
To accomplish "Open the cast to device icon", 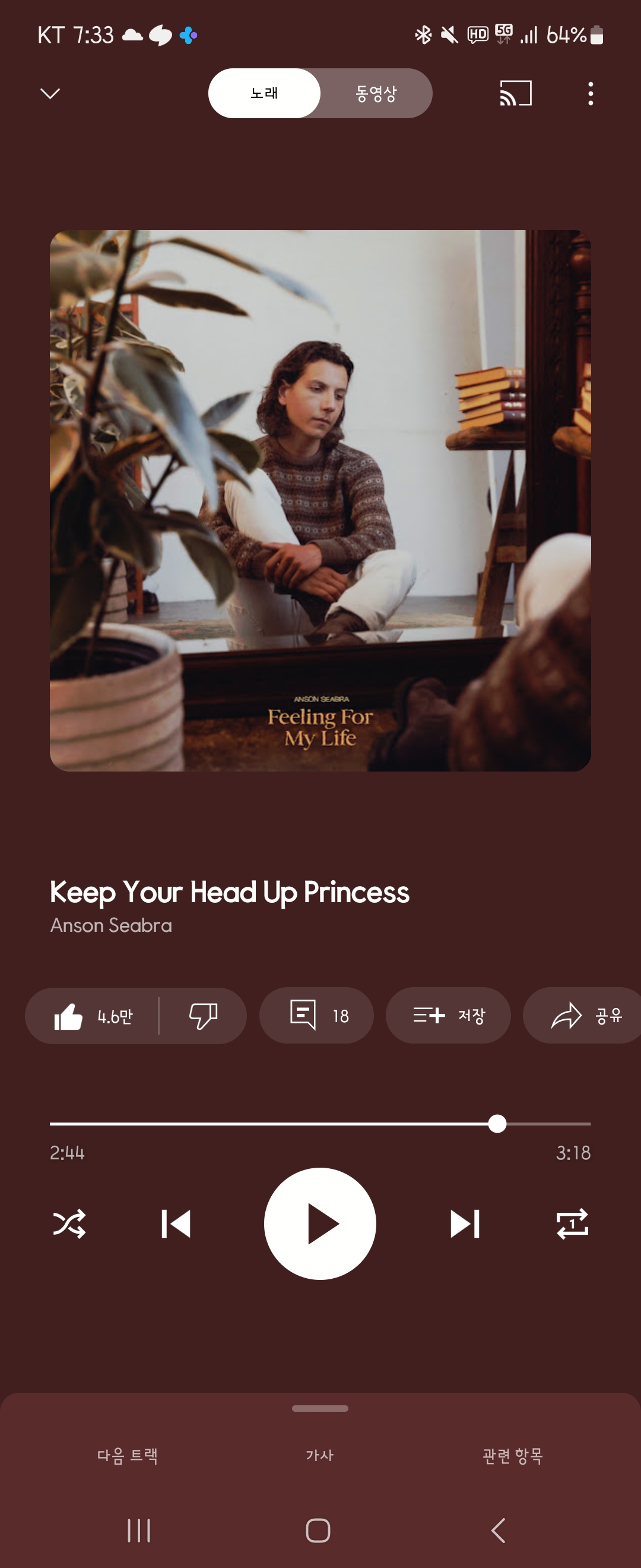I will (x=515, y=93).
